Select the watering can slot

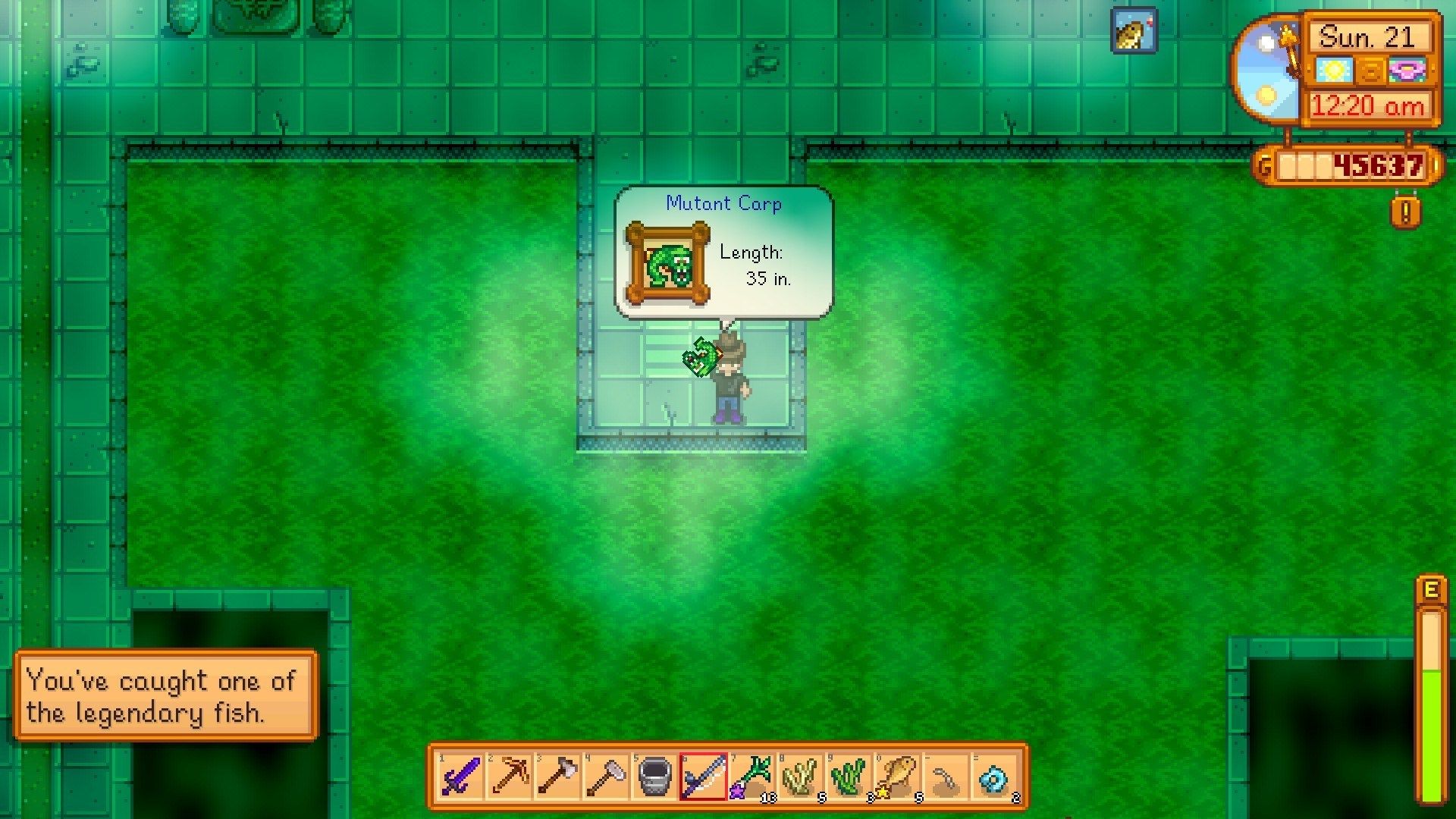coord(654,777)
